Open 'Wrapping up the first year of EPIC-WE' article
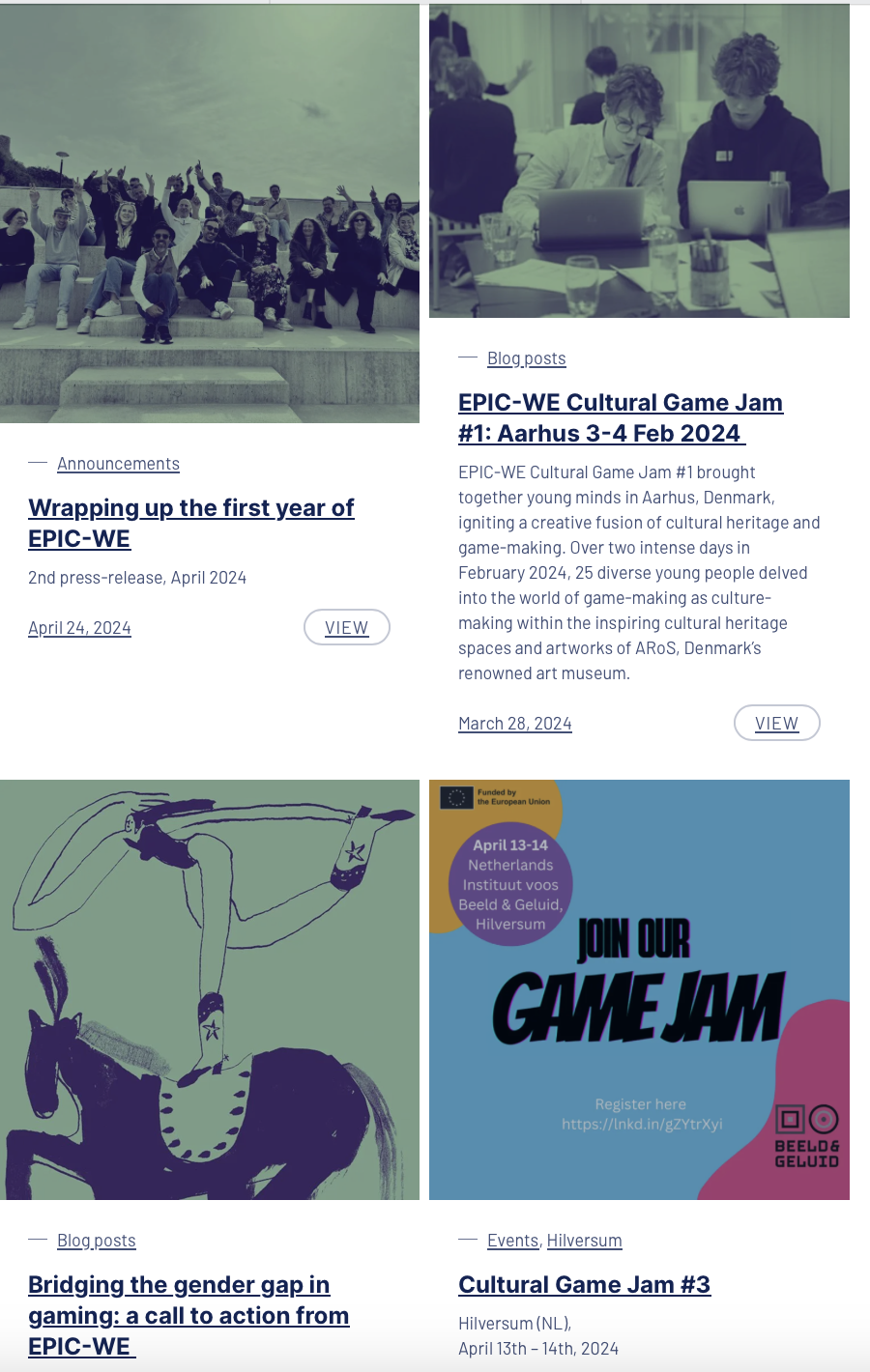 point(190,523)
